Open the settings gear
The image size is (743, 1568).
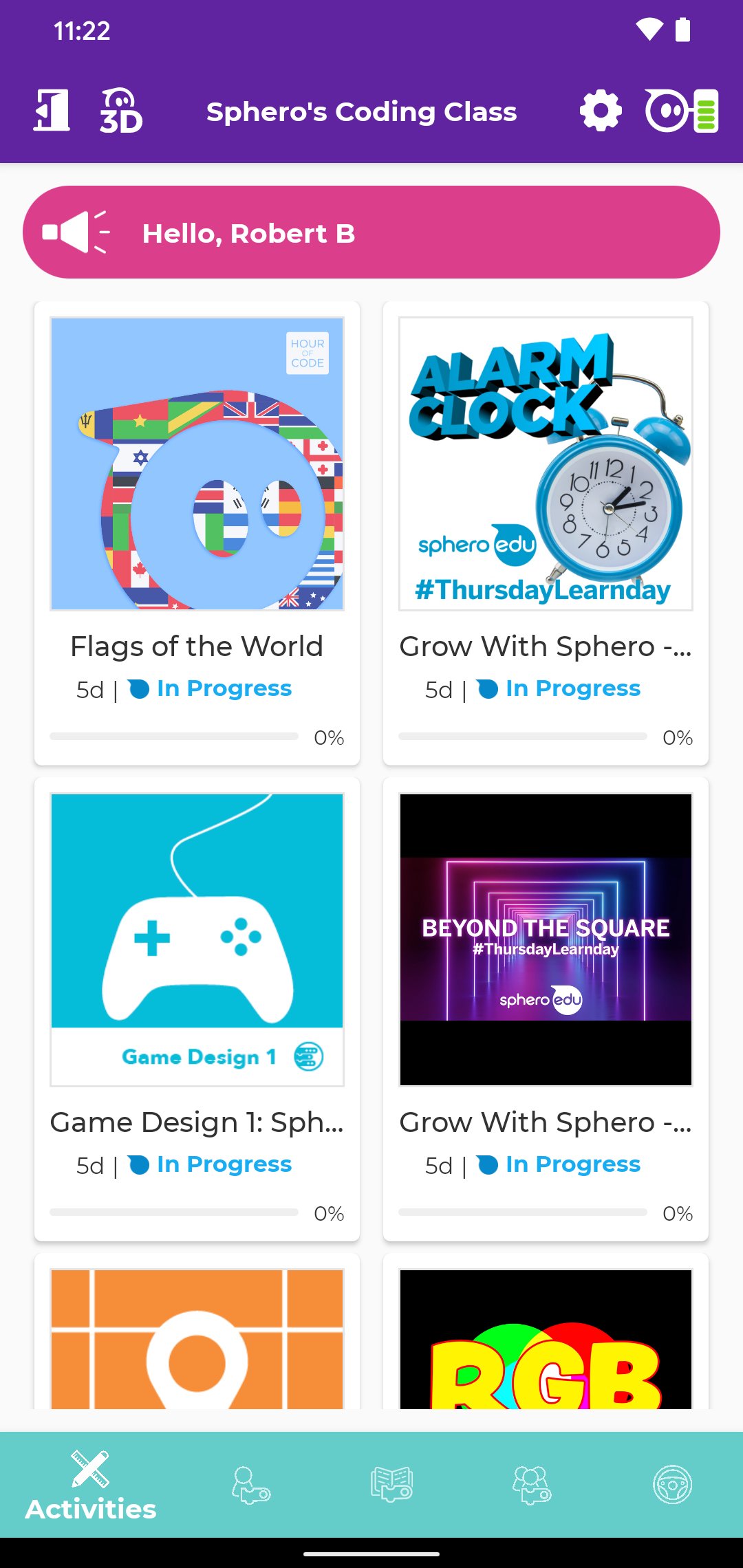tap(600, 110)
